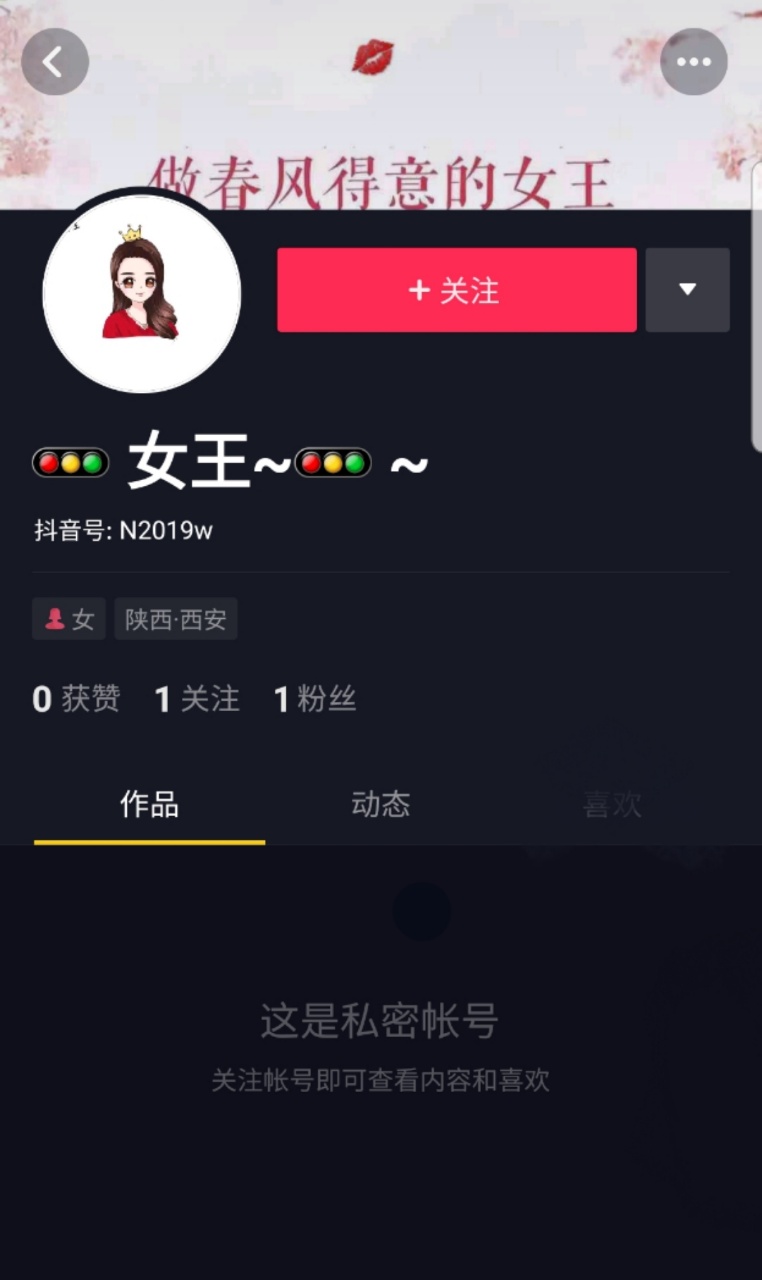Switch to the 动态 tab
The image size is (762, 1280).
click(381, 804)
